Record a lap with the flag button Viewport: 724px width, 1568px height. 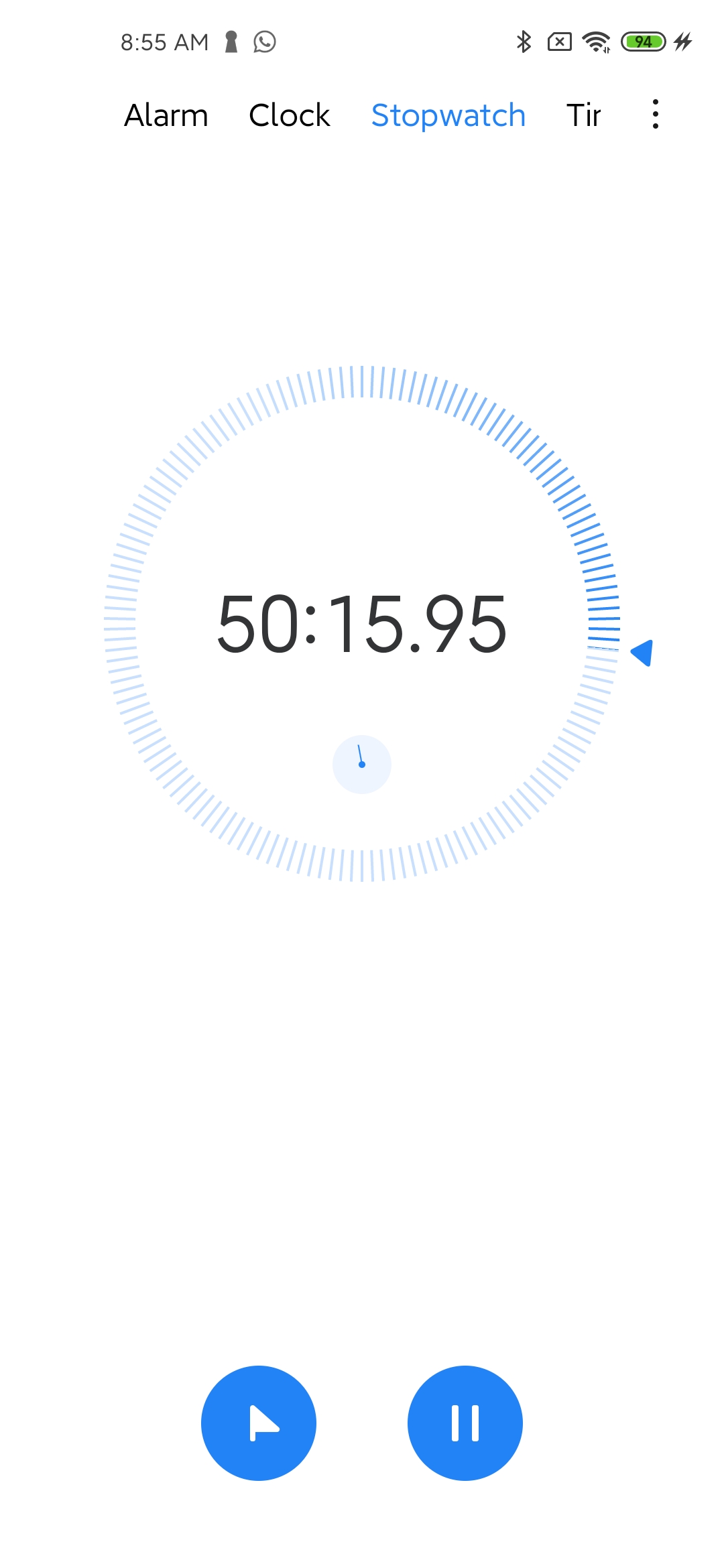259,1423
